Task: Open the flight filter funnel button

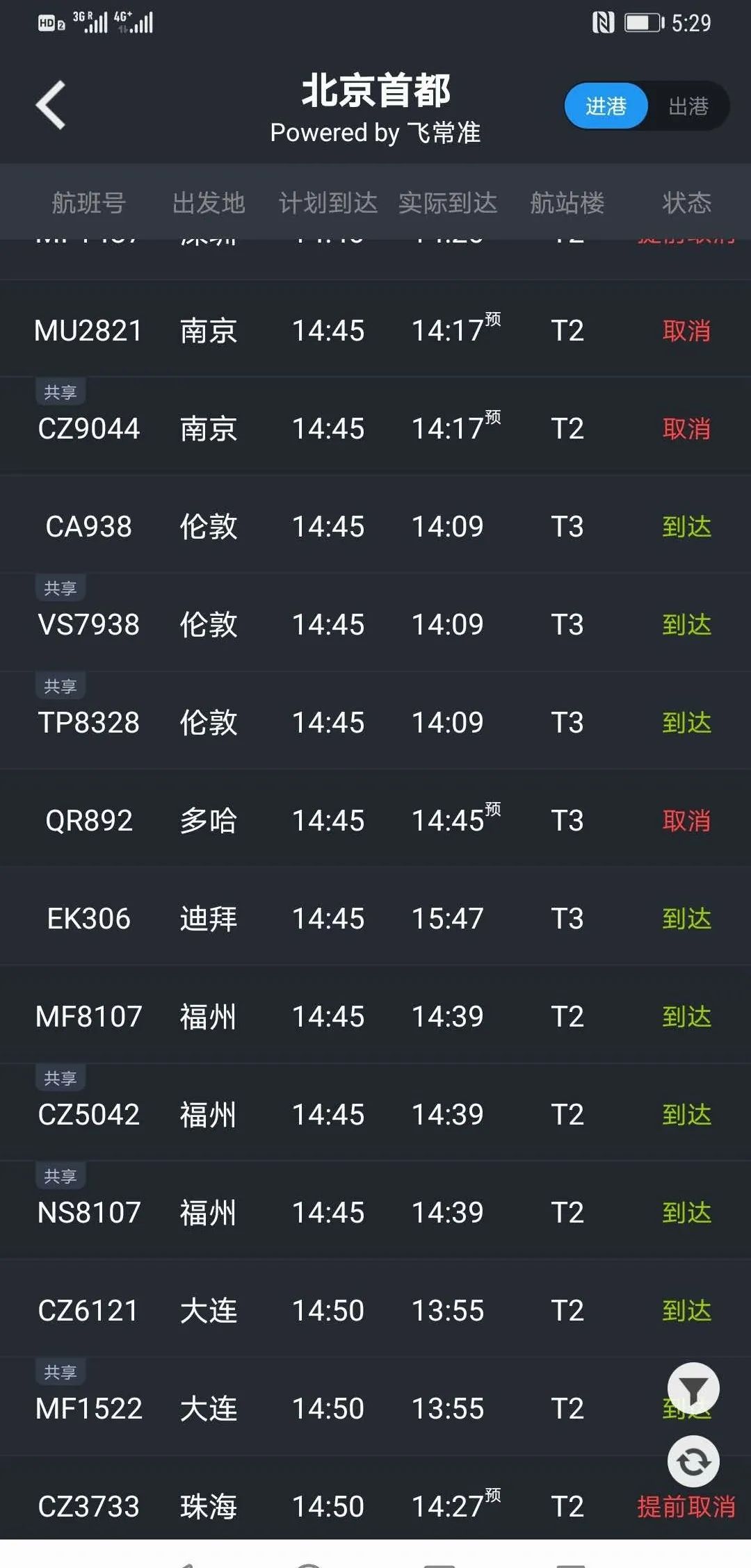Action: tap(693, 1390)
